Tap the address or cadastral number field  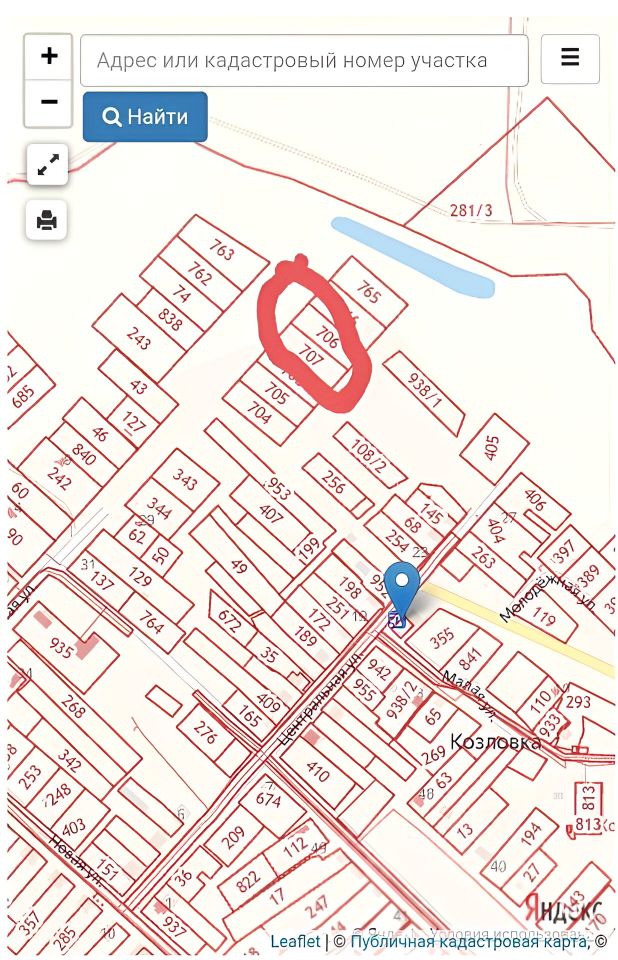pyautogui.click(x=304, y=61)
